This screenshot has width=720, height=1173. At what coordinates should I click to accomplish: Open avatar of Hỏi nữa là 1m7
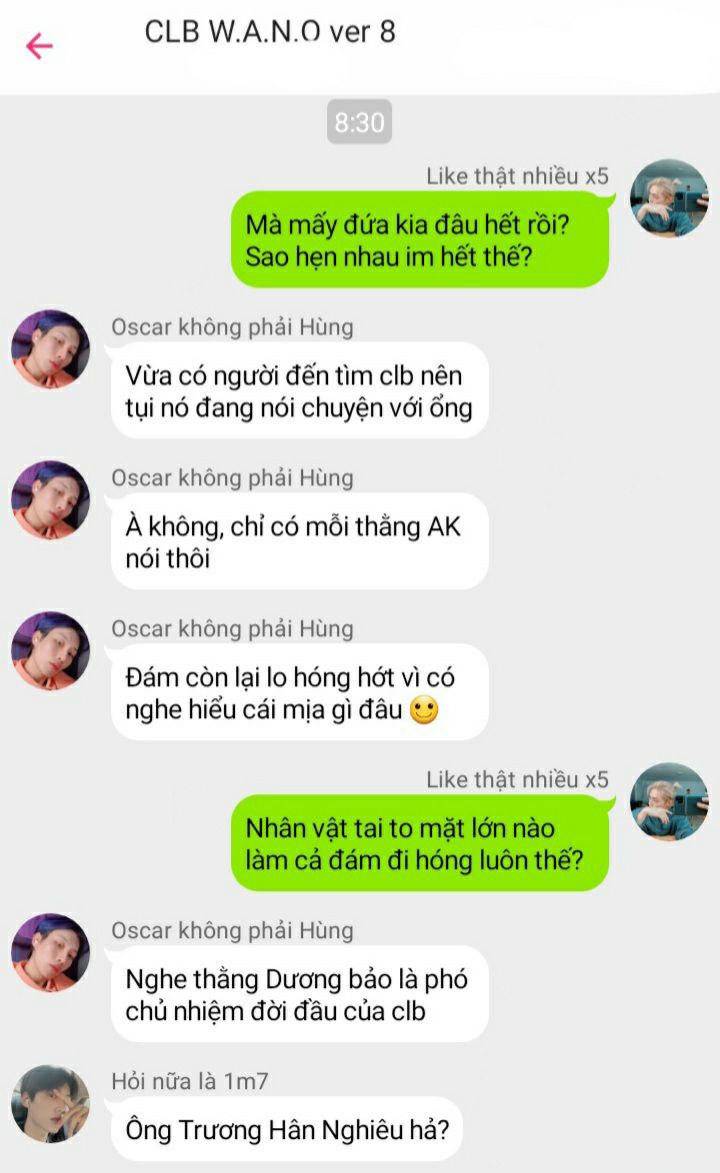[51, 1103]
